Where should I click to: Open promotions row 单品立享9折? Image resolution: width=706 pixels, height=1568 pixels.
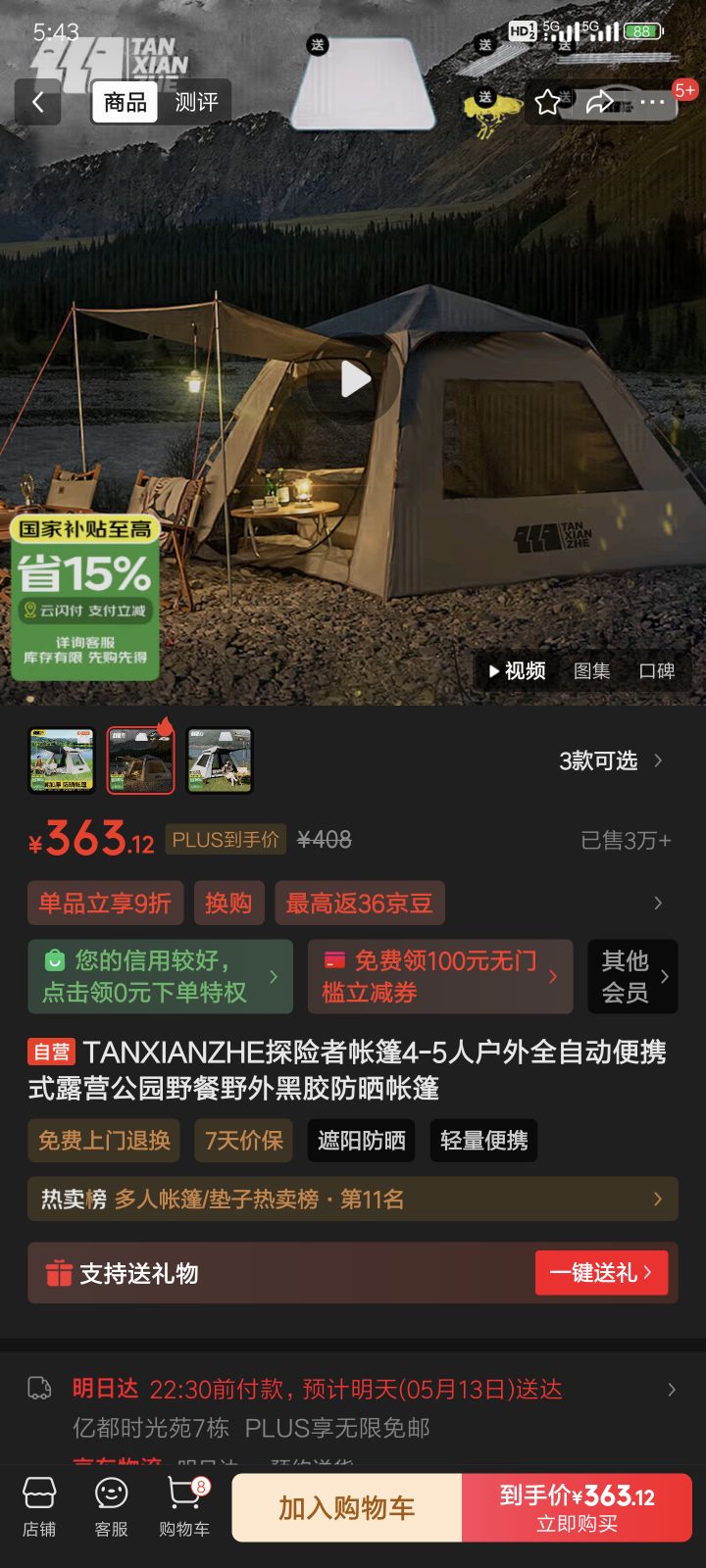[105, 903]
